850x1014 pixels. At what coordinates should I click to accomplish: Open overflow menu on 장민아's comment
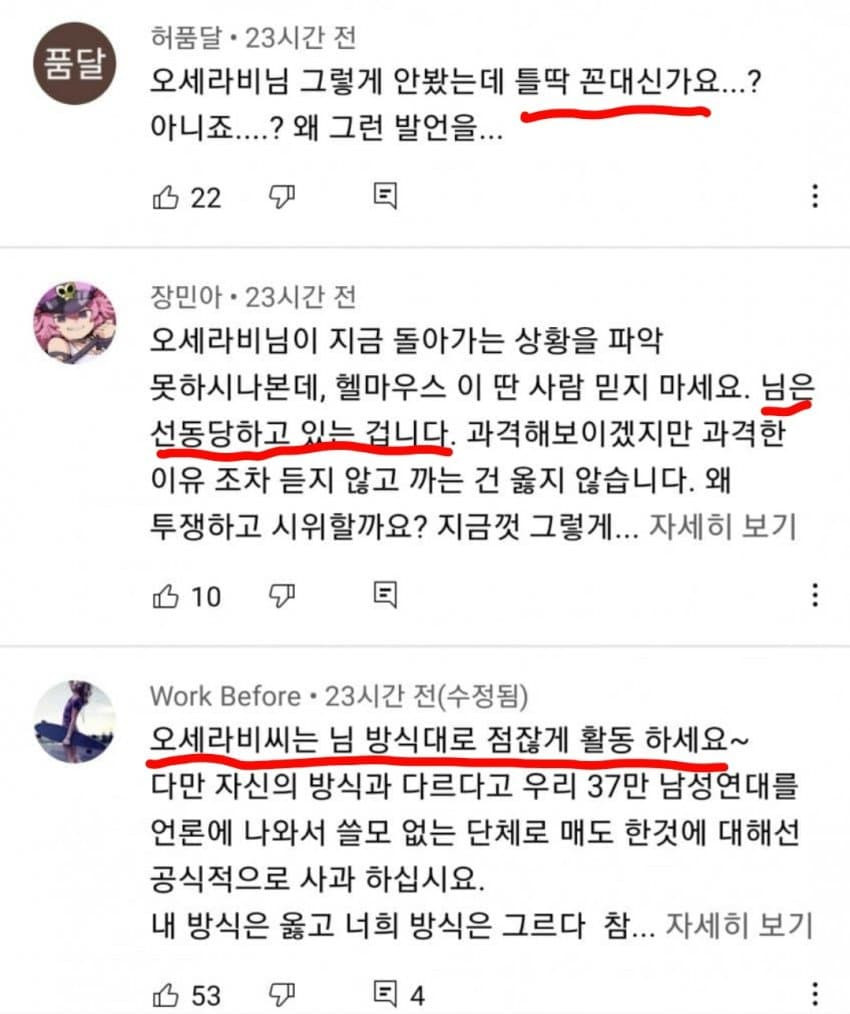pos(817,597)
